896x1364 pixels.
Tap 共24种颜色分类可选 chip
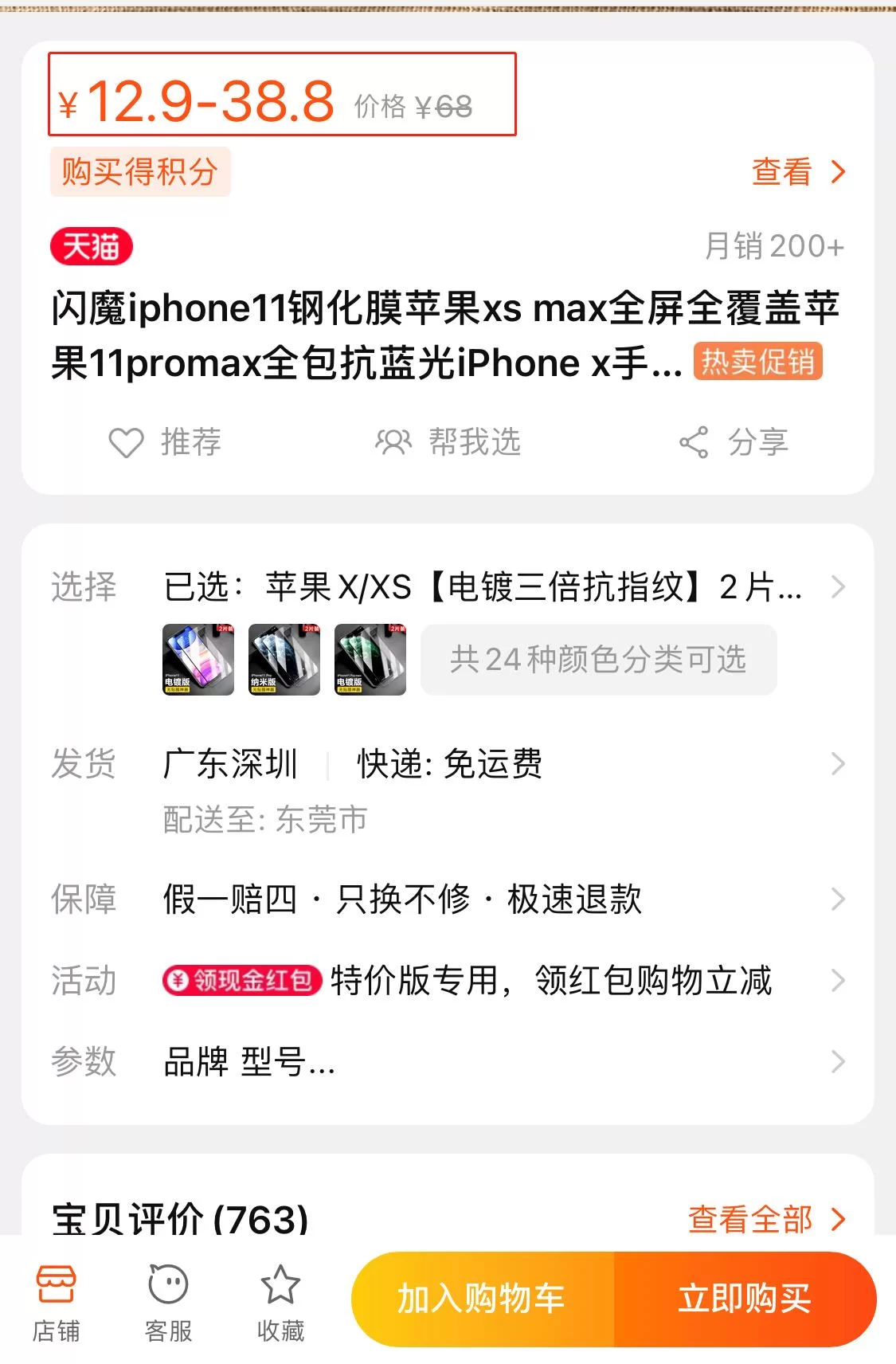598,660
